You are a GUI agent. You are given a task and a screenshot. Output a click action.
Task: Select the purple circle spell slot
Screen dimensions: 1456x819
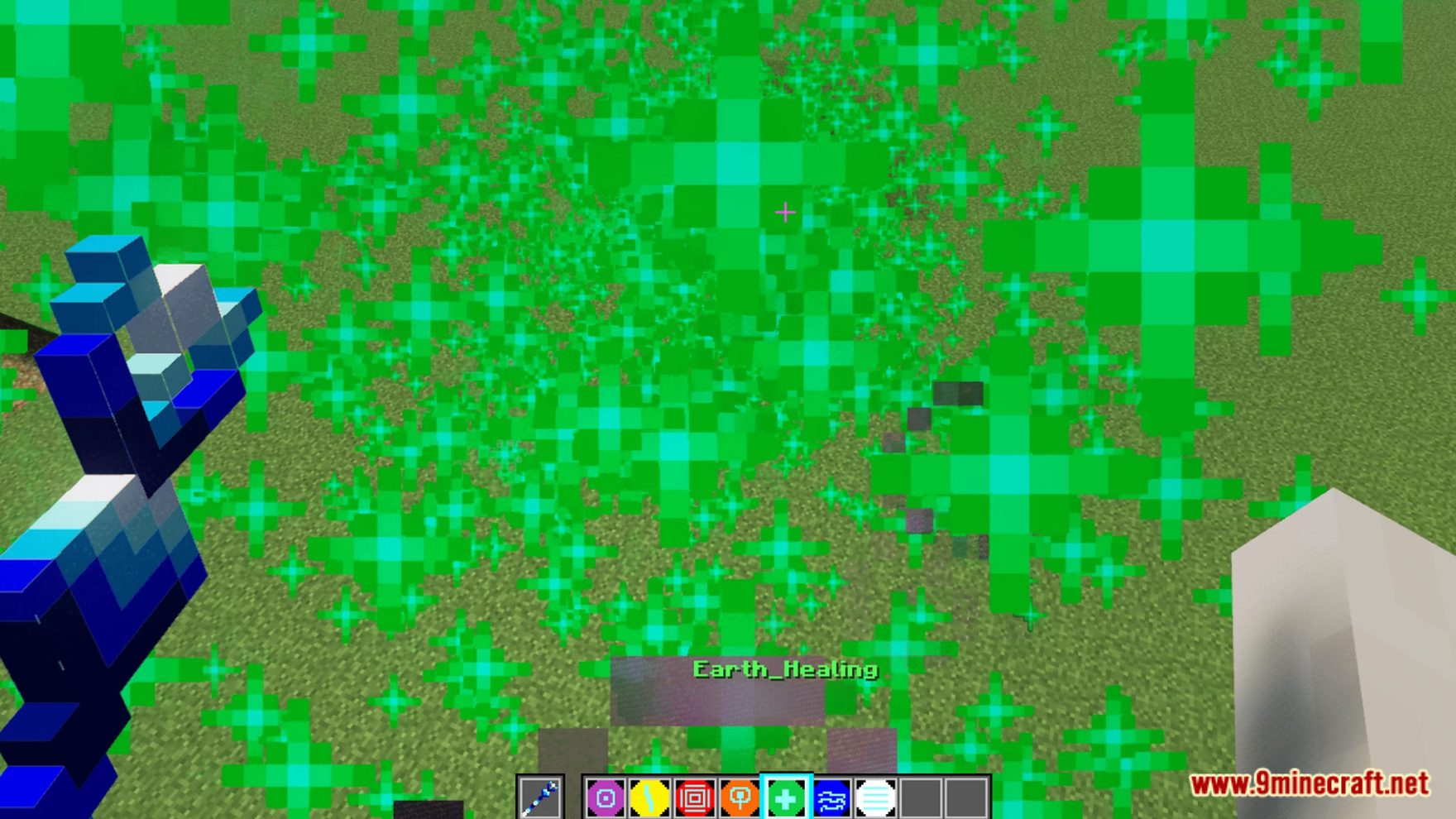tap(606, 798)
